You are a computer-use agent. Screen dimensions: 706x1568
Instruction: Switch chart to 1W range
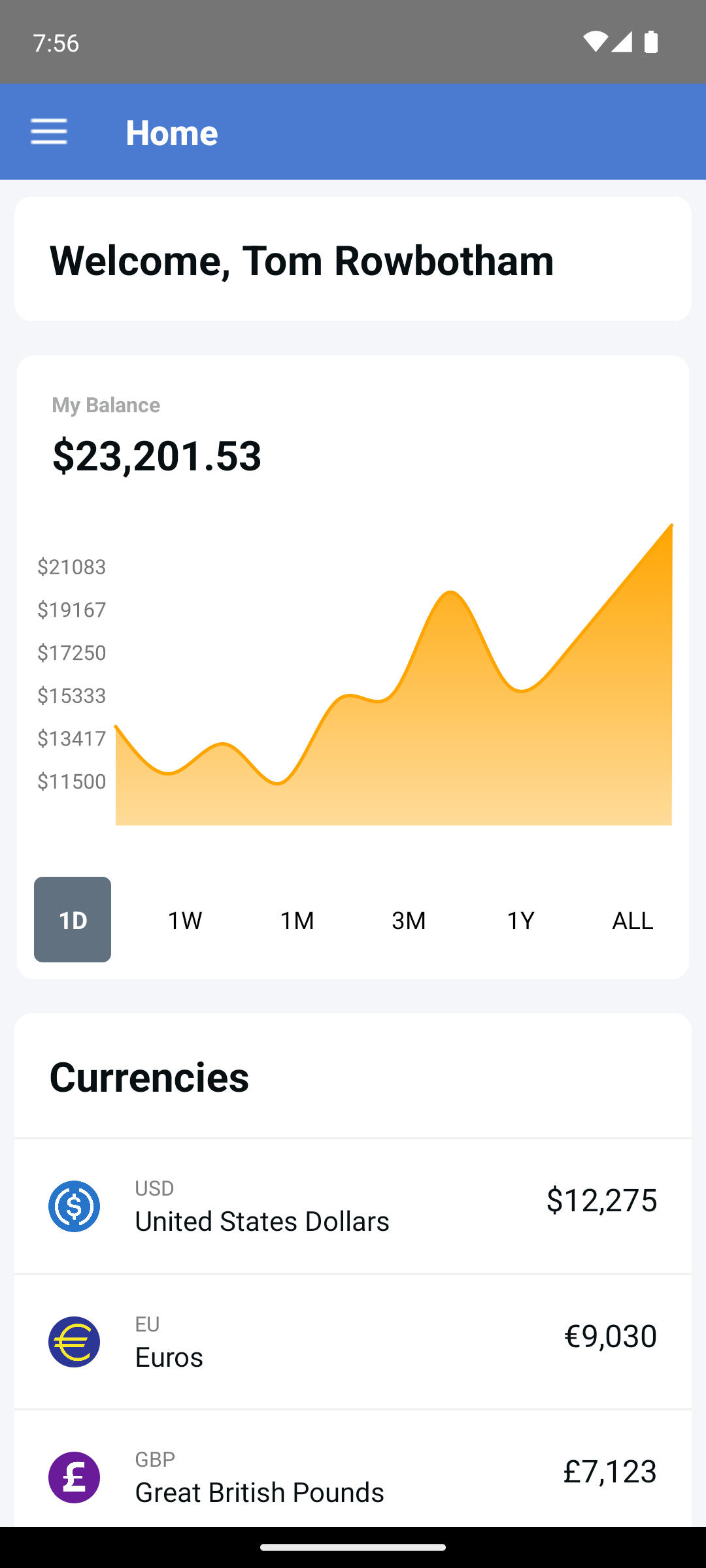coord(185,920)
